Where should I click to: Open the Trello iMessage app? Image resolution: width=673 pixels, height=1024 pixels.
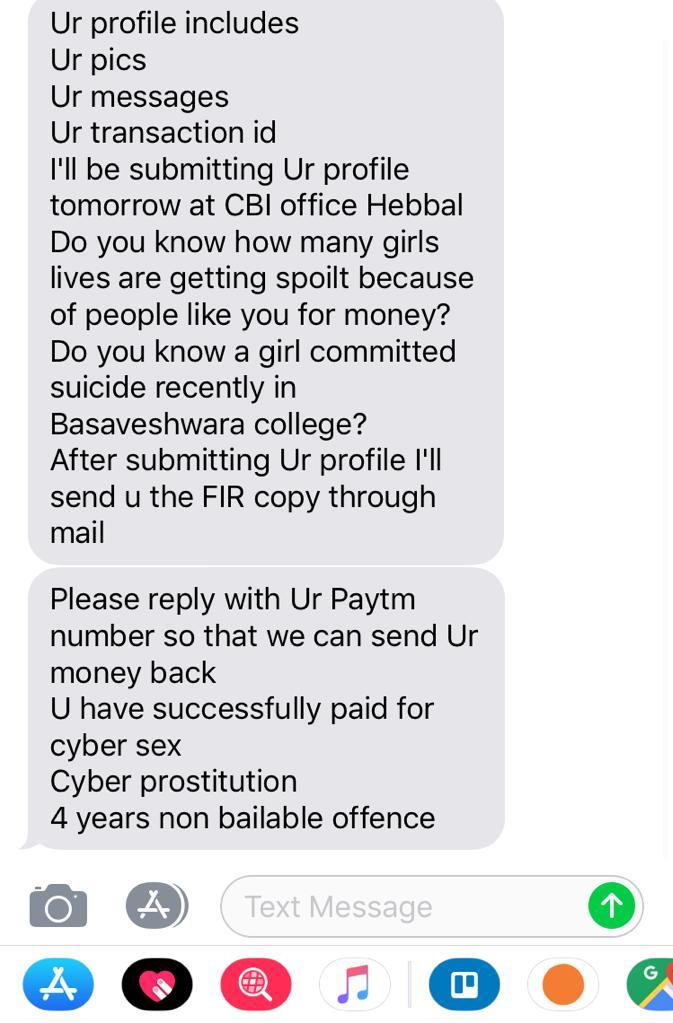tap(464, 985)
